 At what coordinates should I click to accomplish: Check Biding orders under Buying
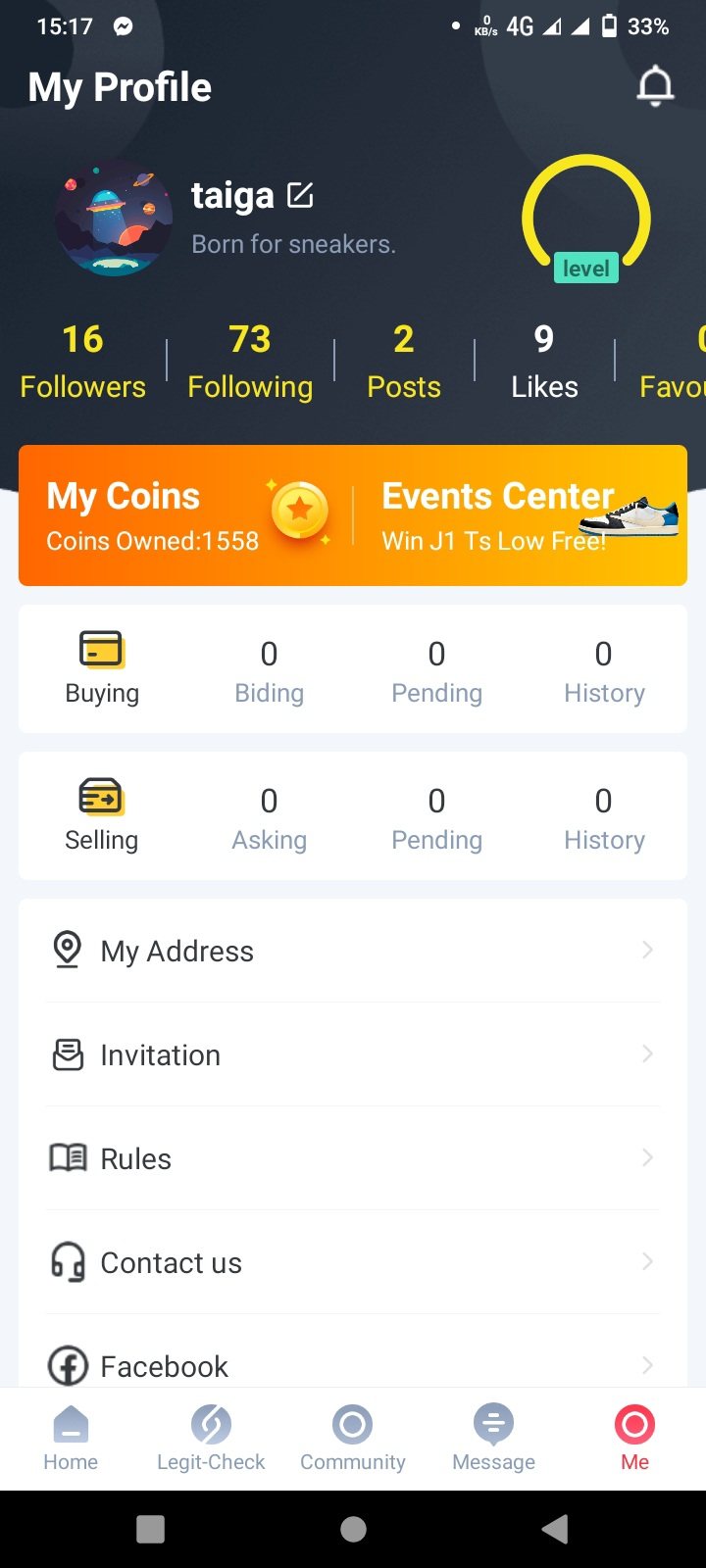[x=269, y=670]
